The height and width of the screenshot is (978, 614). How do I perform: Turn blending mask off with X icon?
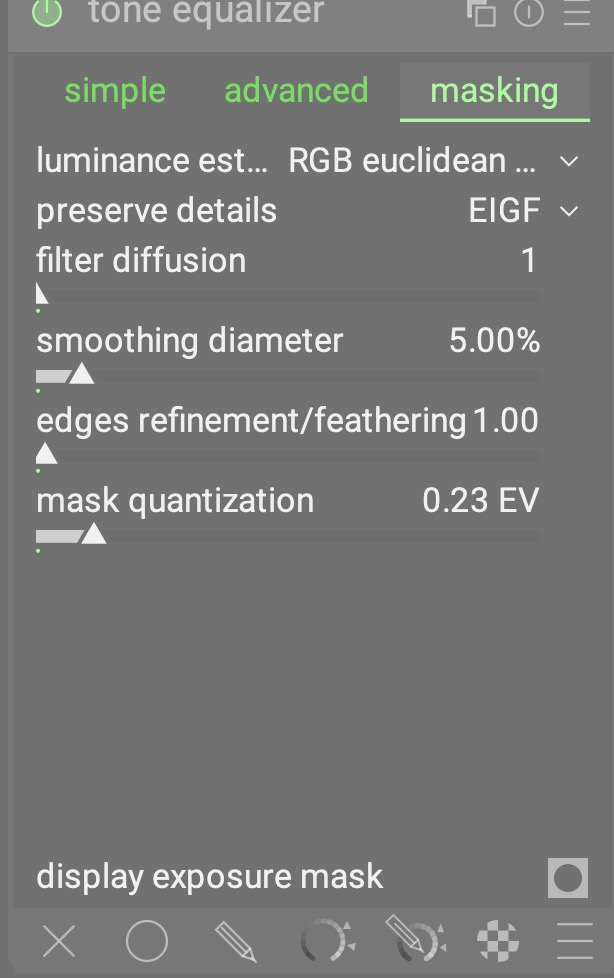(59, 941)
